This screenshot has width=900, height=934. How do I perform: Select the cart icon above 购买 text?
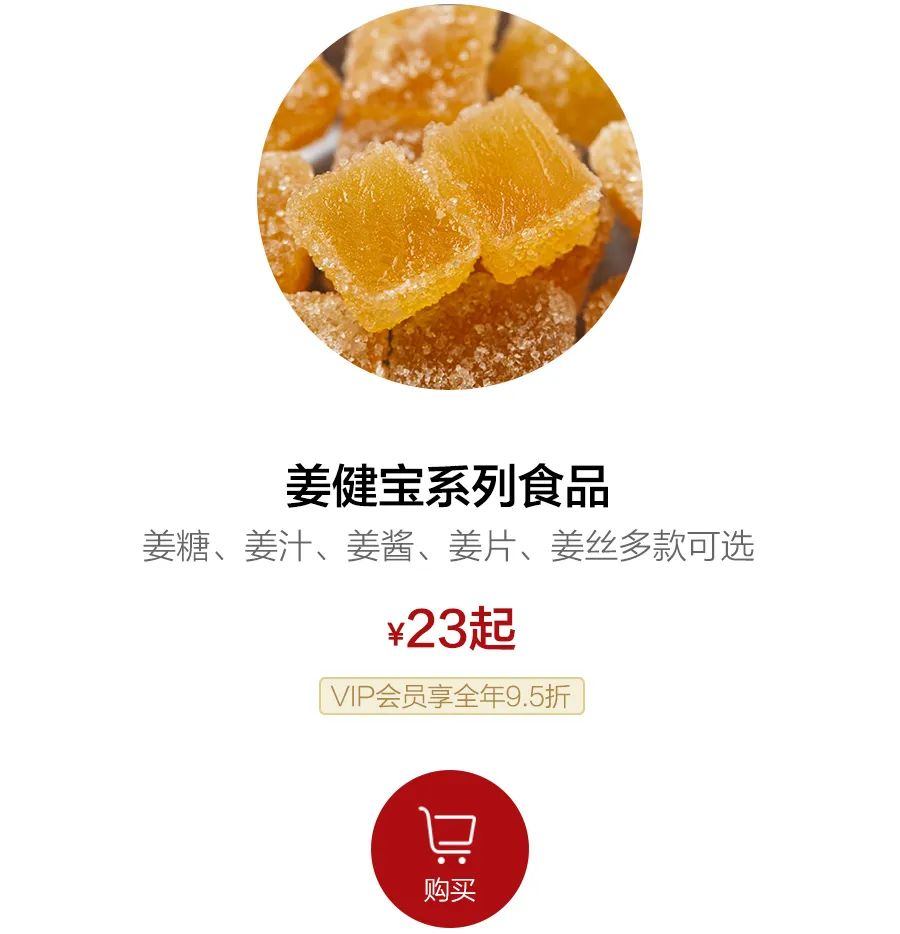tap(449, 838)
